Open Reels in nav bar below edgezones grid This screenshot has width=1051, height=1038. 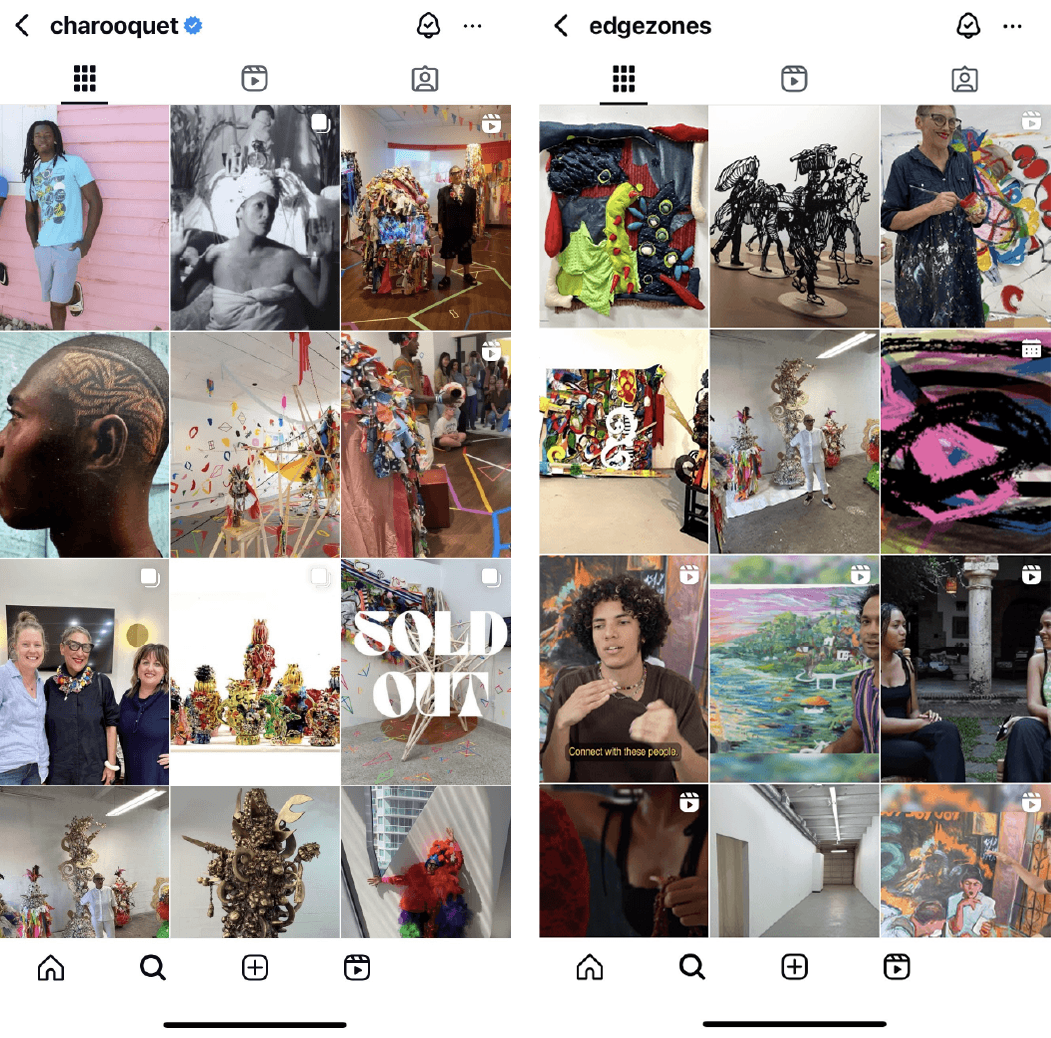pos(896,967)
